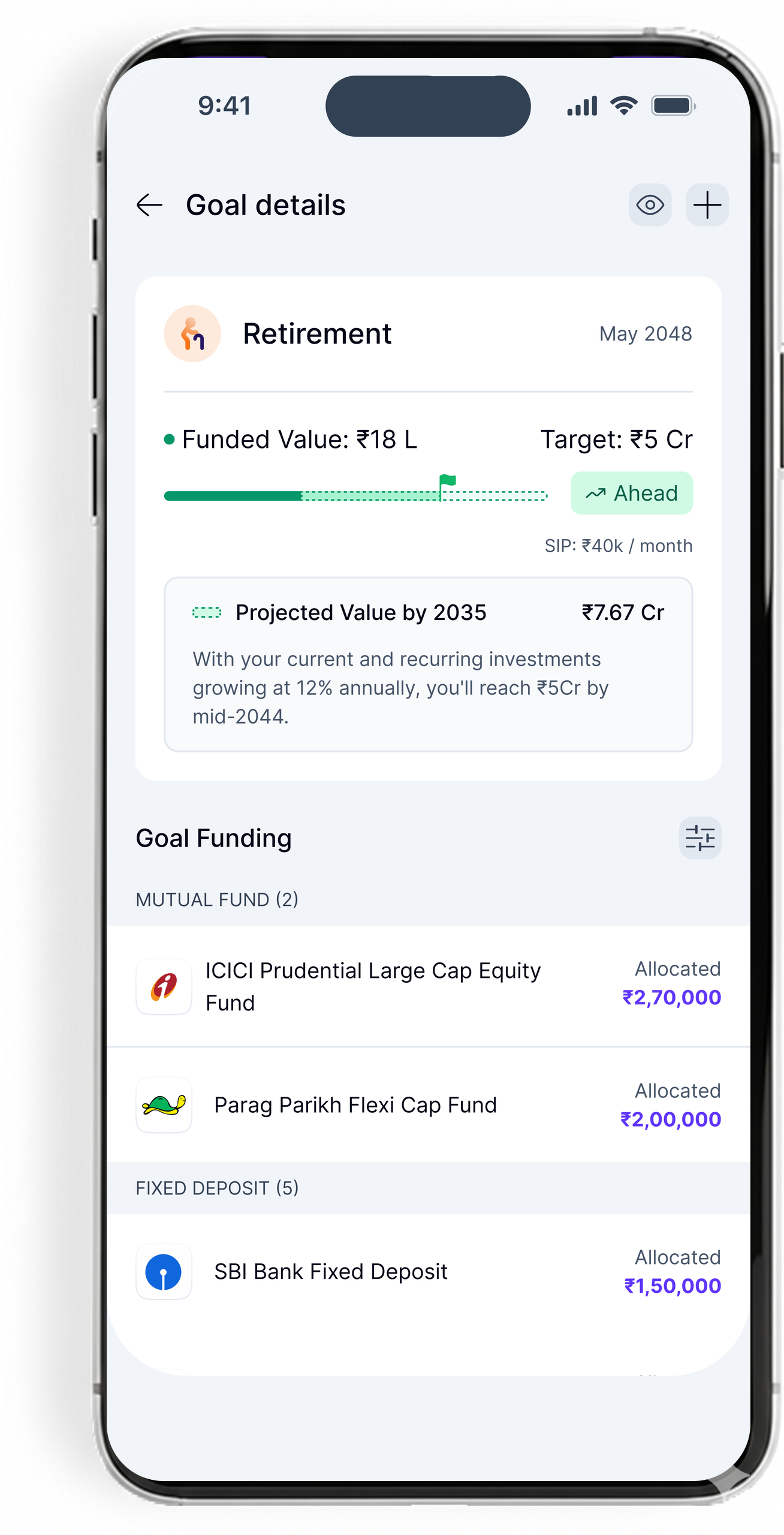Toggle value visibility with the eye icon
Viewport: 784px width, 1535px height.
[650, 205]
